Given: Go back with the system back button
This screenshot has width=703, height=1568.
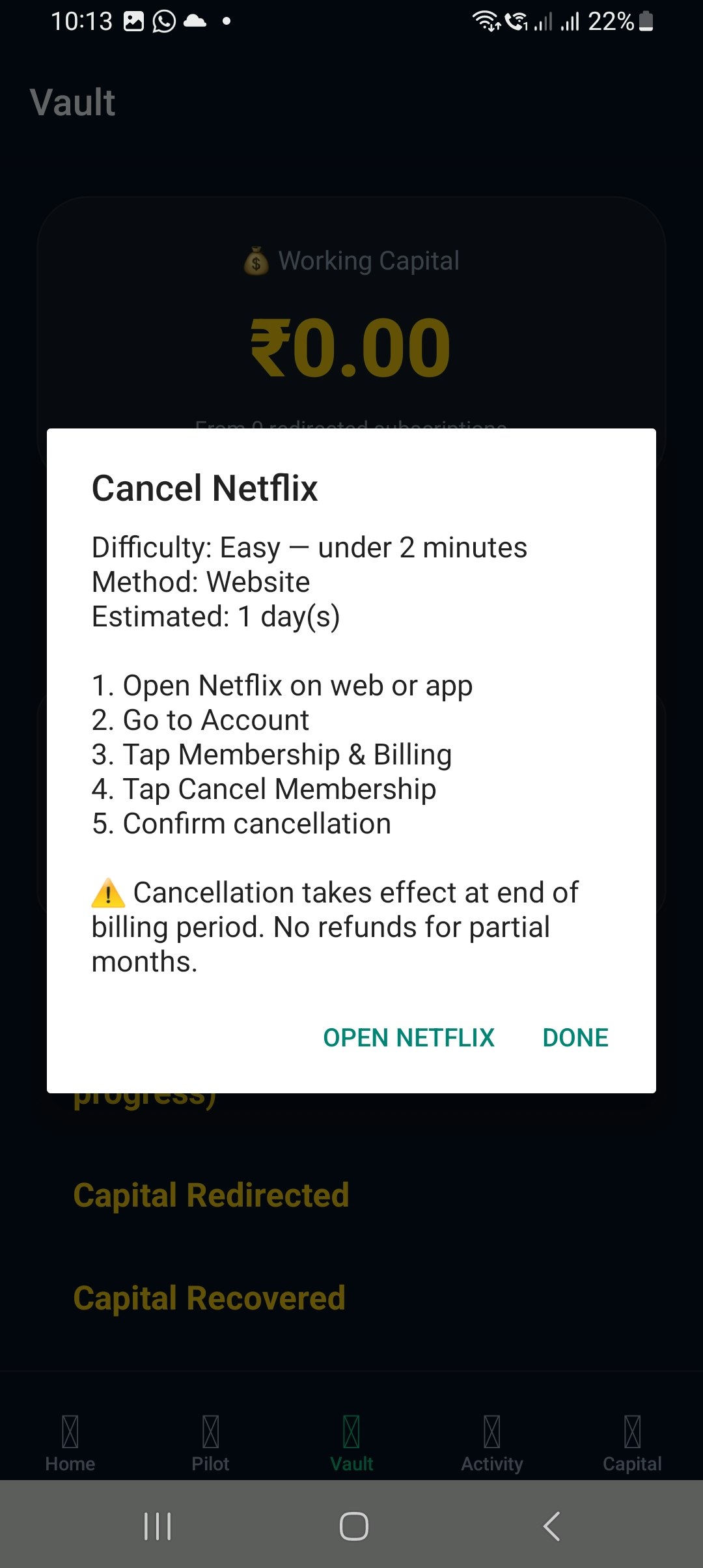Looking at the screenshot, I should (551, 1526).
